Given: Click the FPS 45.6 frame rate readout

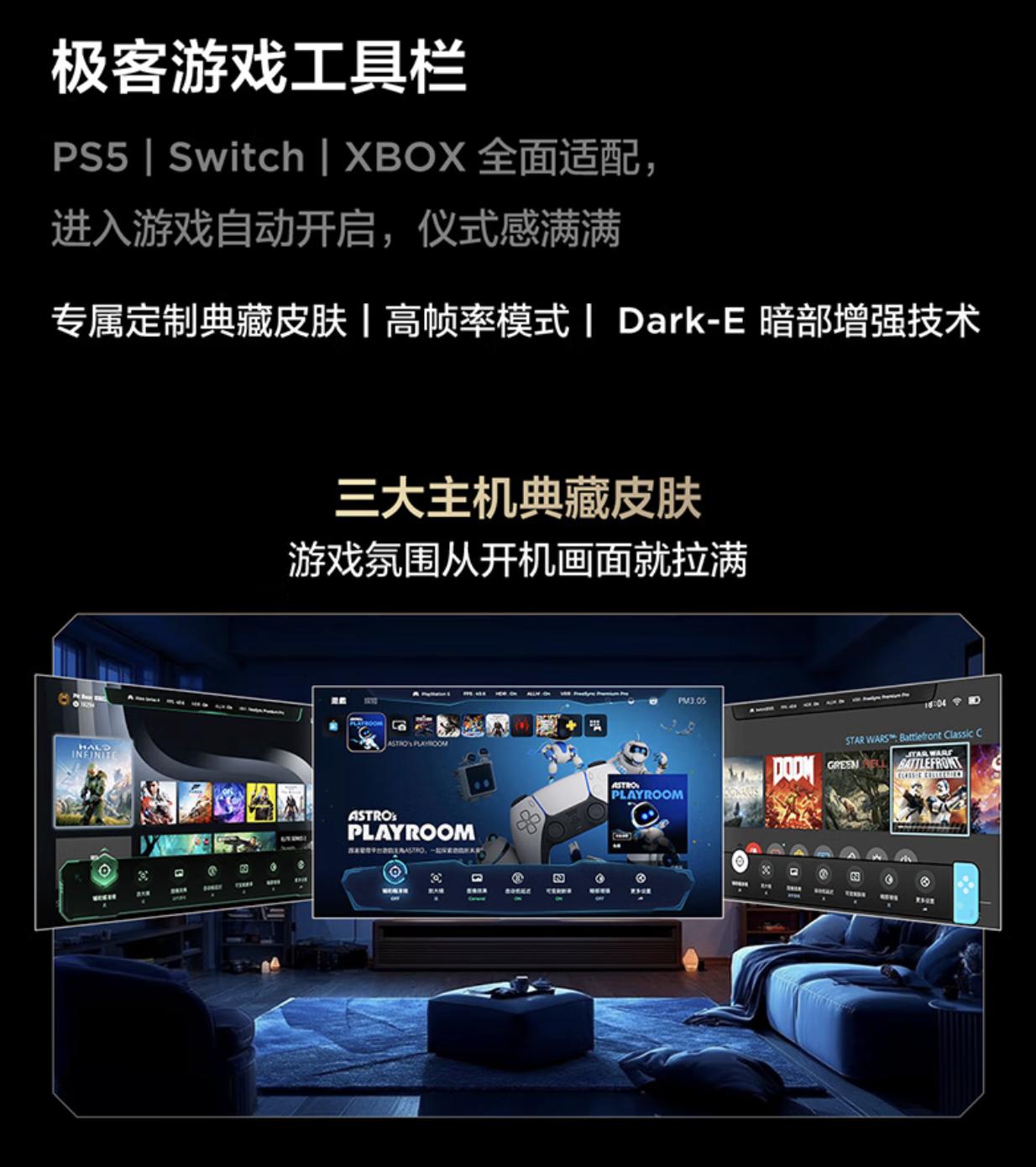Looking at the screenshot, I should (473, 693).
